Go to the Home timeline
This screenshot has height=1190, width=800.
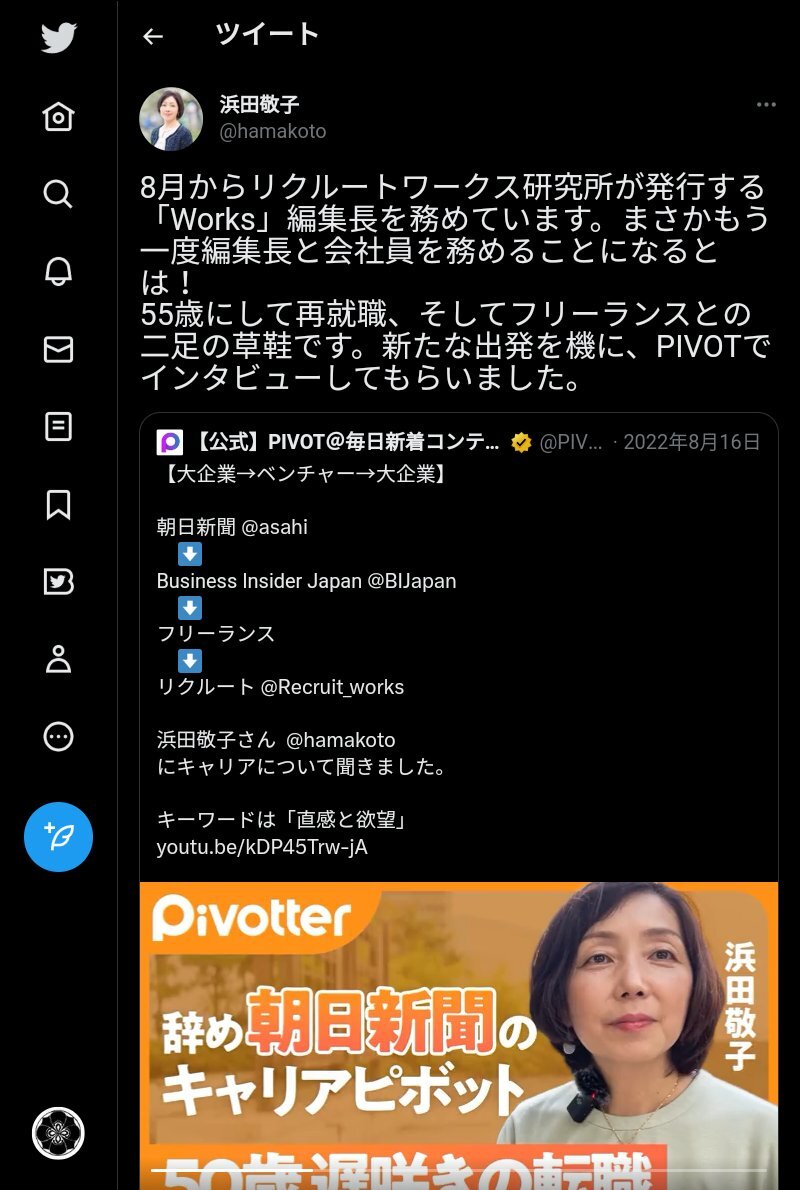tap(58, 117)
